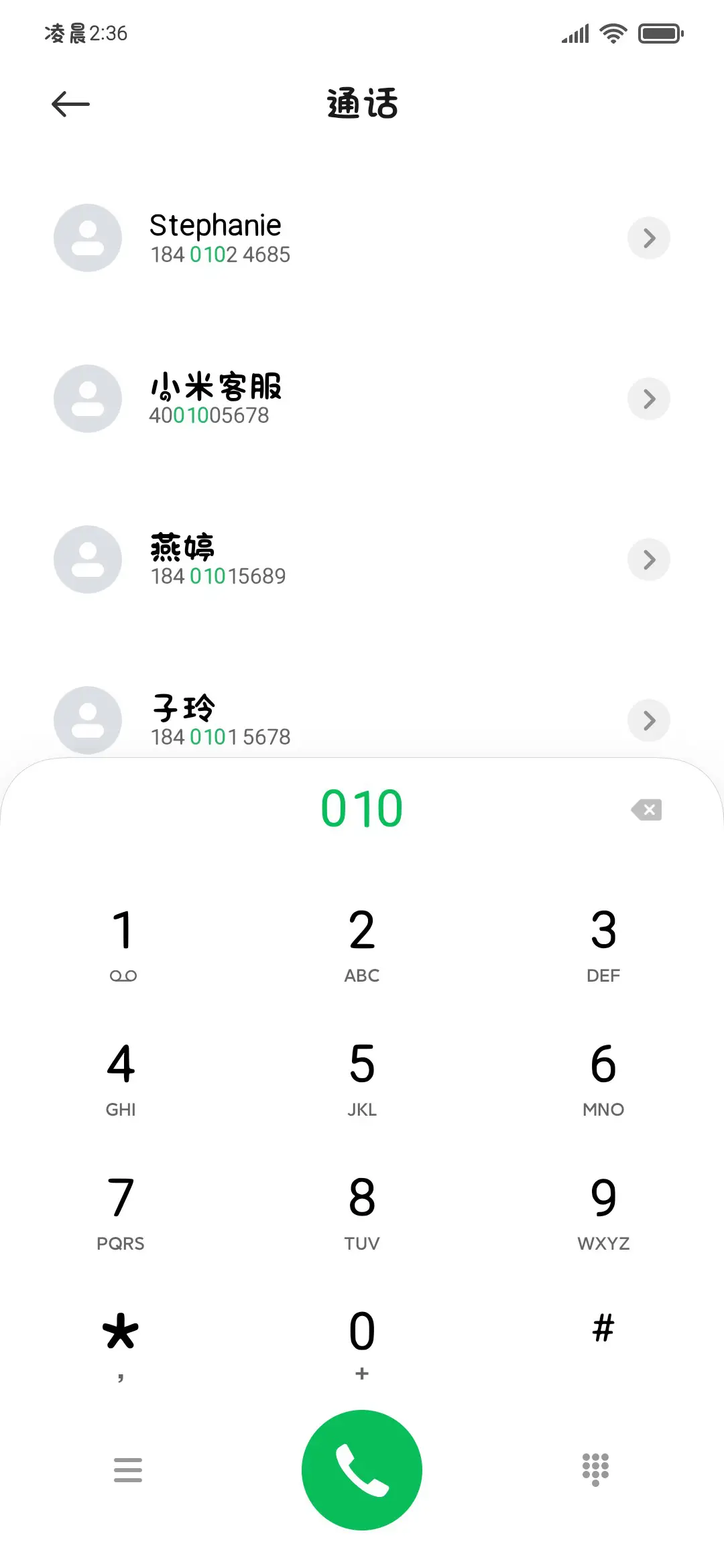Expand details for 小米客服 call record
Image resolution: width=724 pixels, height=1568 pixels.
coord(648,399)
